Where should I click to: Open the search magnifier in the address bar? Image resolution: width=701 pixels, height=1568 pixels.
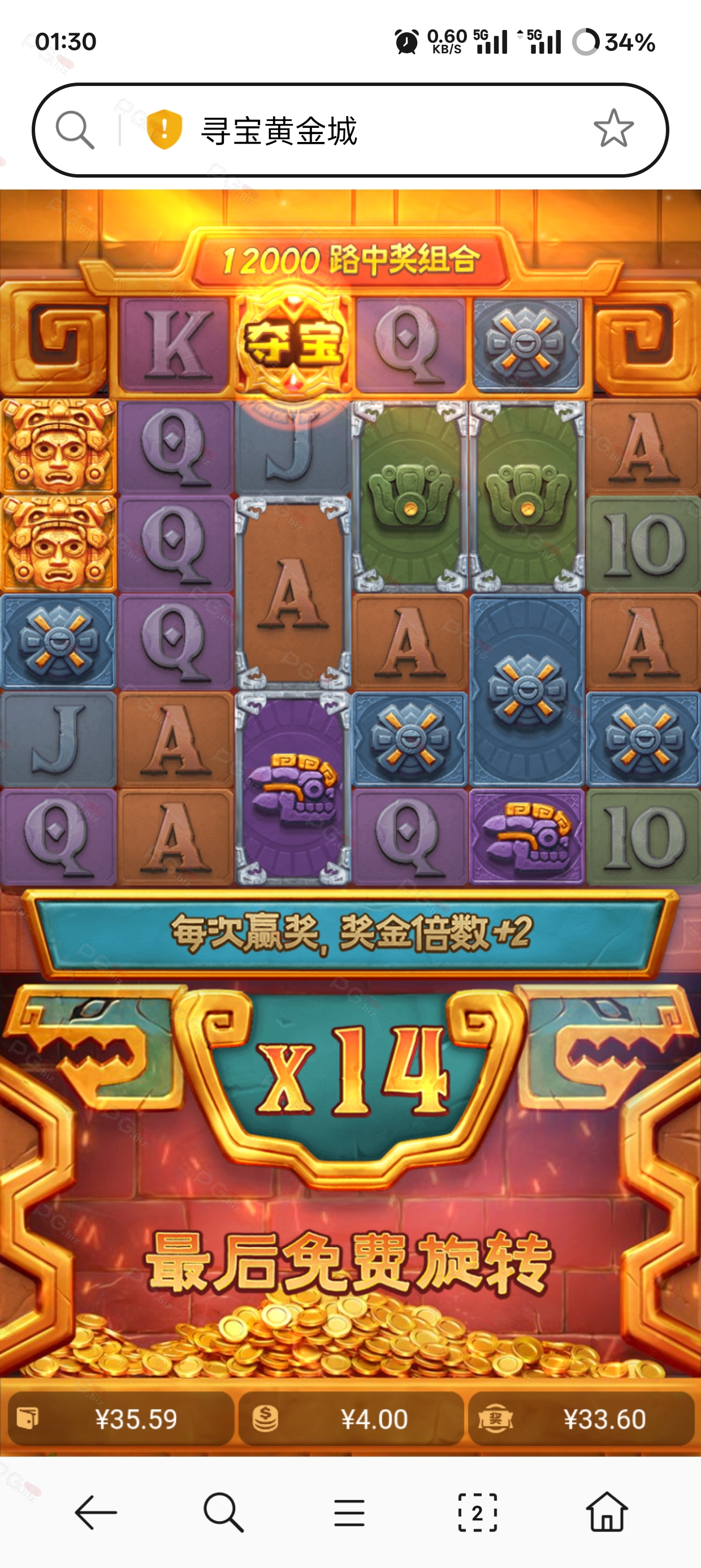pos(75,130)
